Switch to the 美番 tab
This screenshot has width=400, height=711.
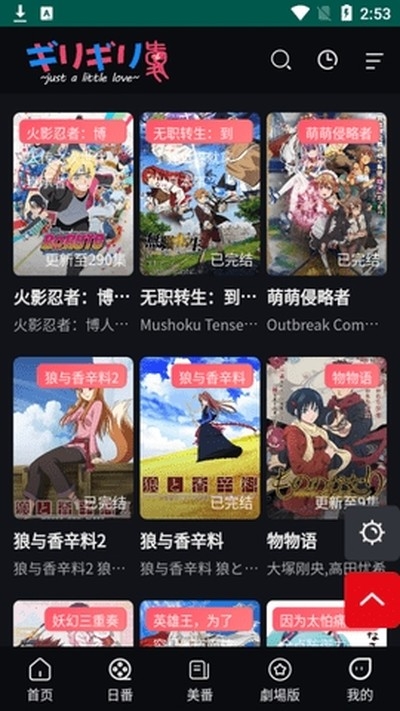pyautogui.click(x=200, y=679)
